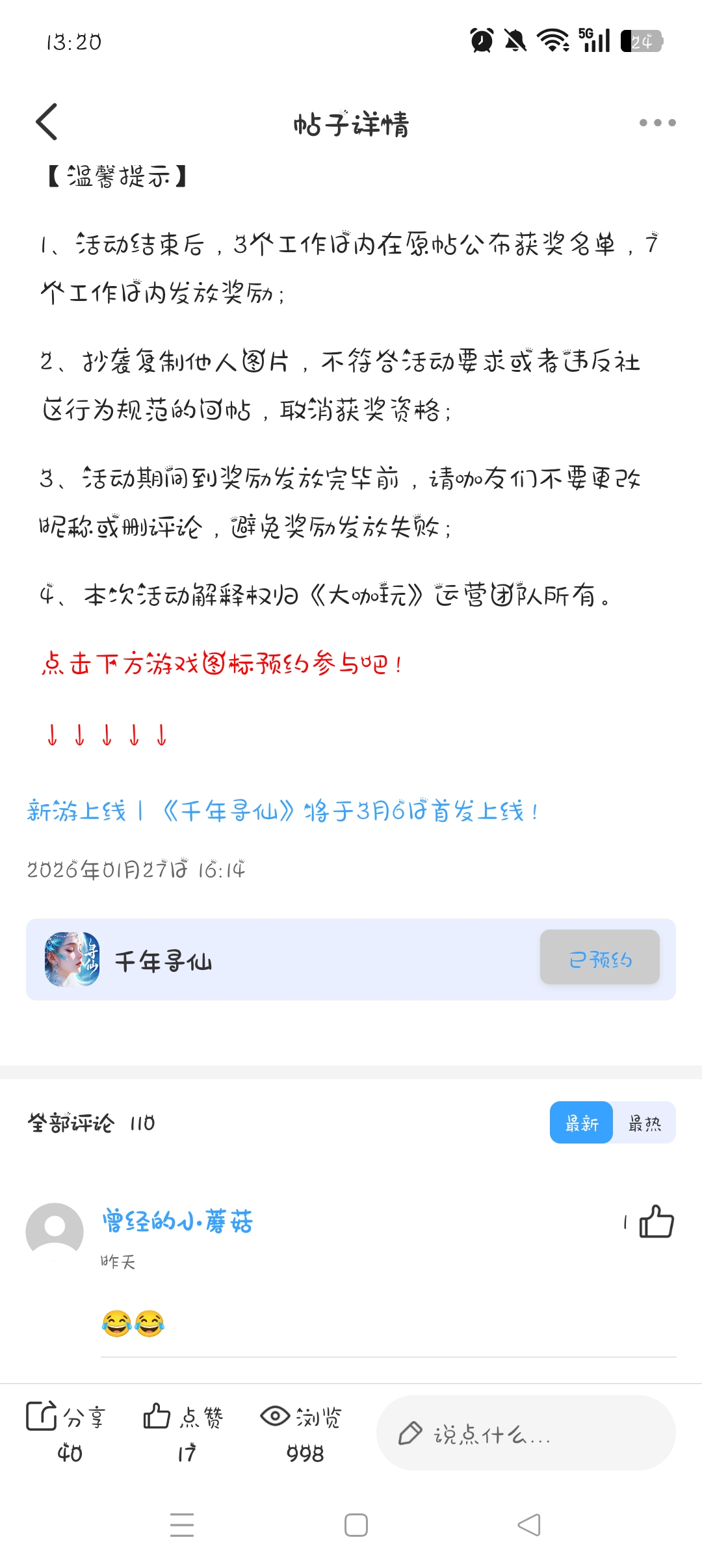Like 曾经的小蘑菇's comment
The width and height of the screenshot is (702, 1568).
pos(656,1222)
